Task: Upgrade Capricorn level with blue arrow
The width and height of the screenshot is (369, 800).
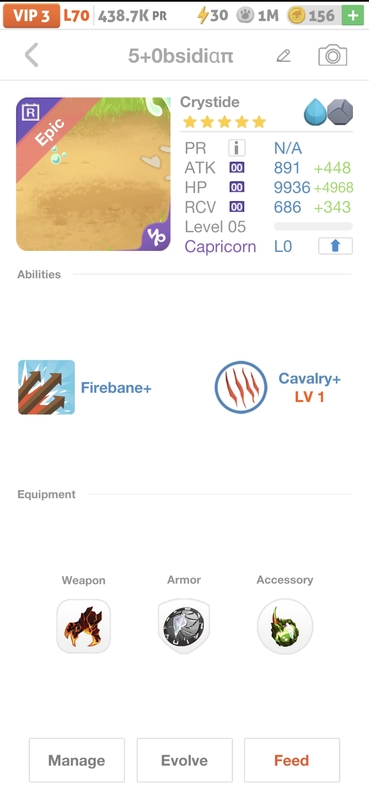Action: [335, 246]
